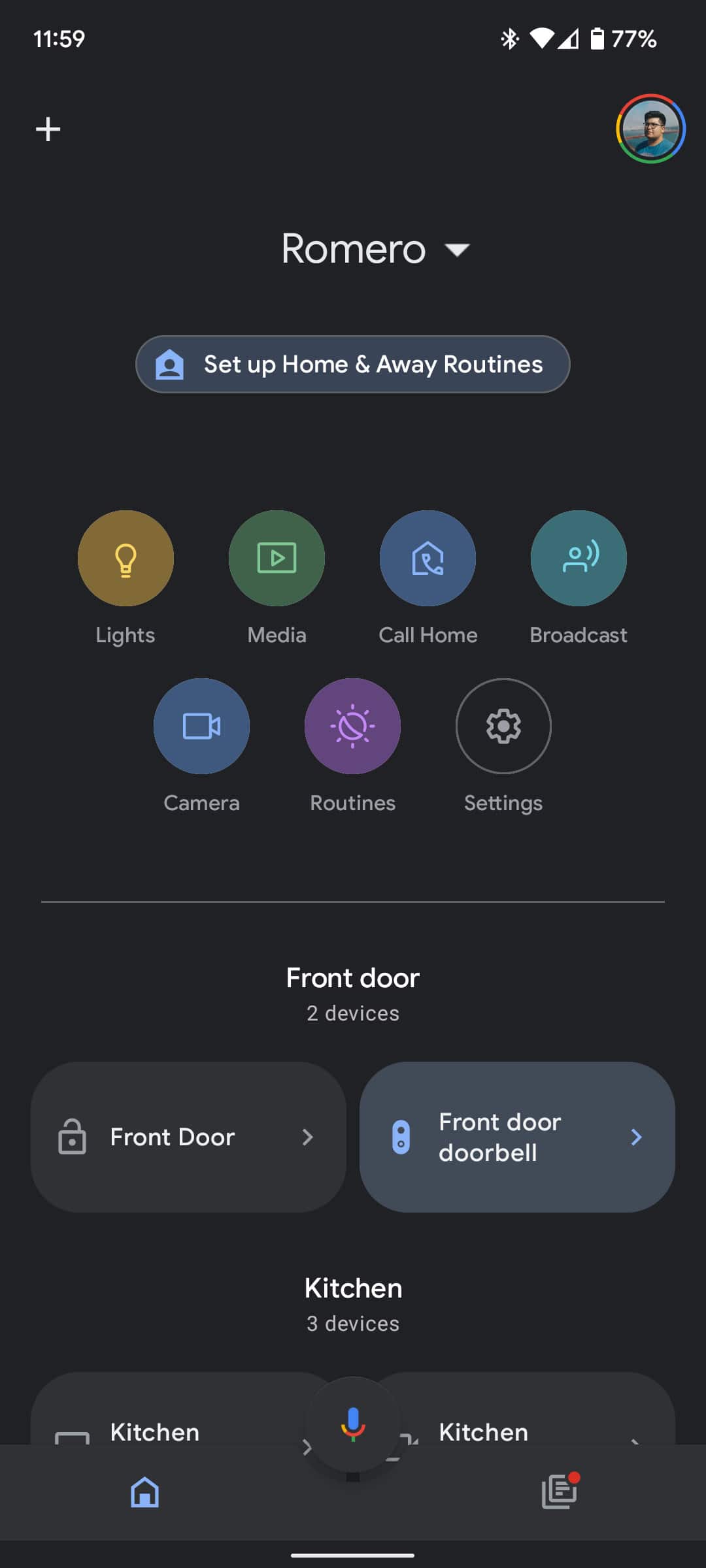Open the Routines shortcut

352,727
